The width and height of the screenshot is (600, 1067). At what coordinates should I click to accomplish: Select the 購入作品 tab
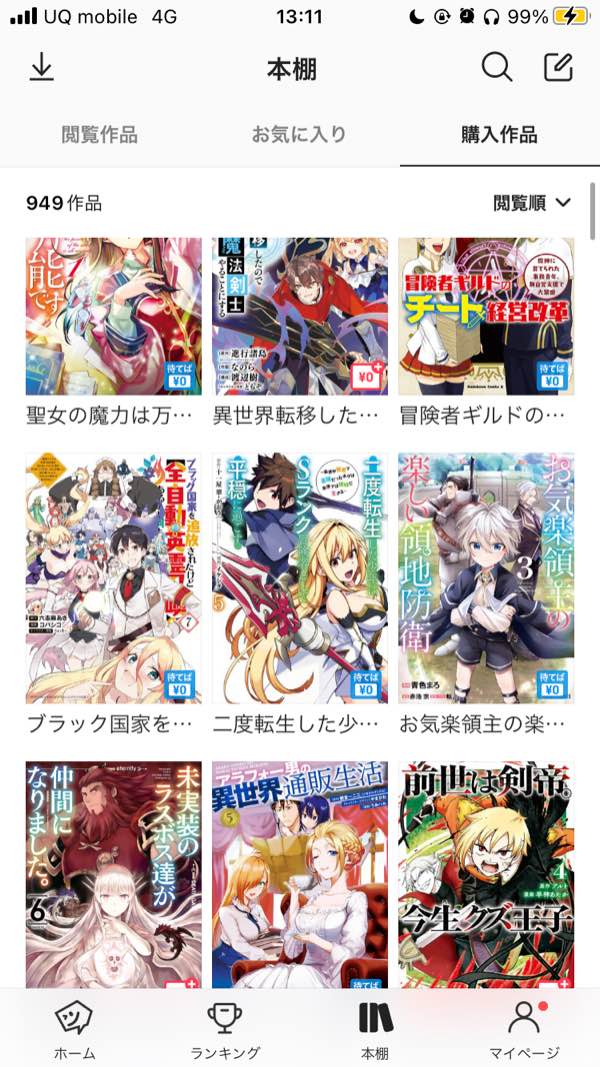[x=499, y=135]
